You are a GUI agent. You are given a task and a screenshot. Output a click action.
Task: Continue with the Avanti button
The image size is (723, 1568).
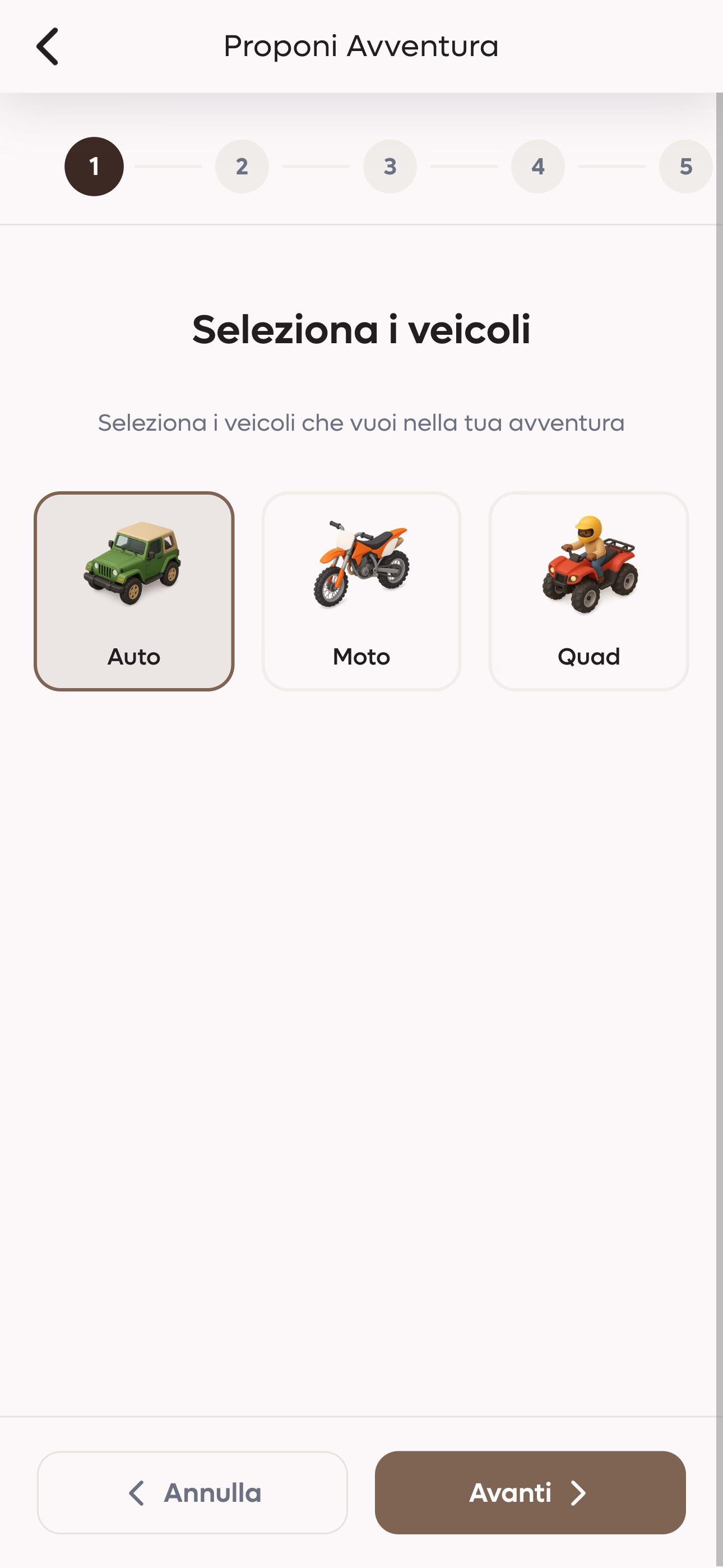point(530,1492)
